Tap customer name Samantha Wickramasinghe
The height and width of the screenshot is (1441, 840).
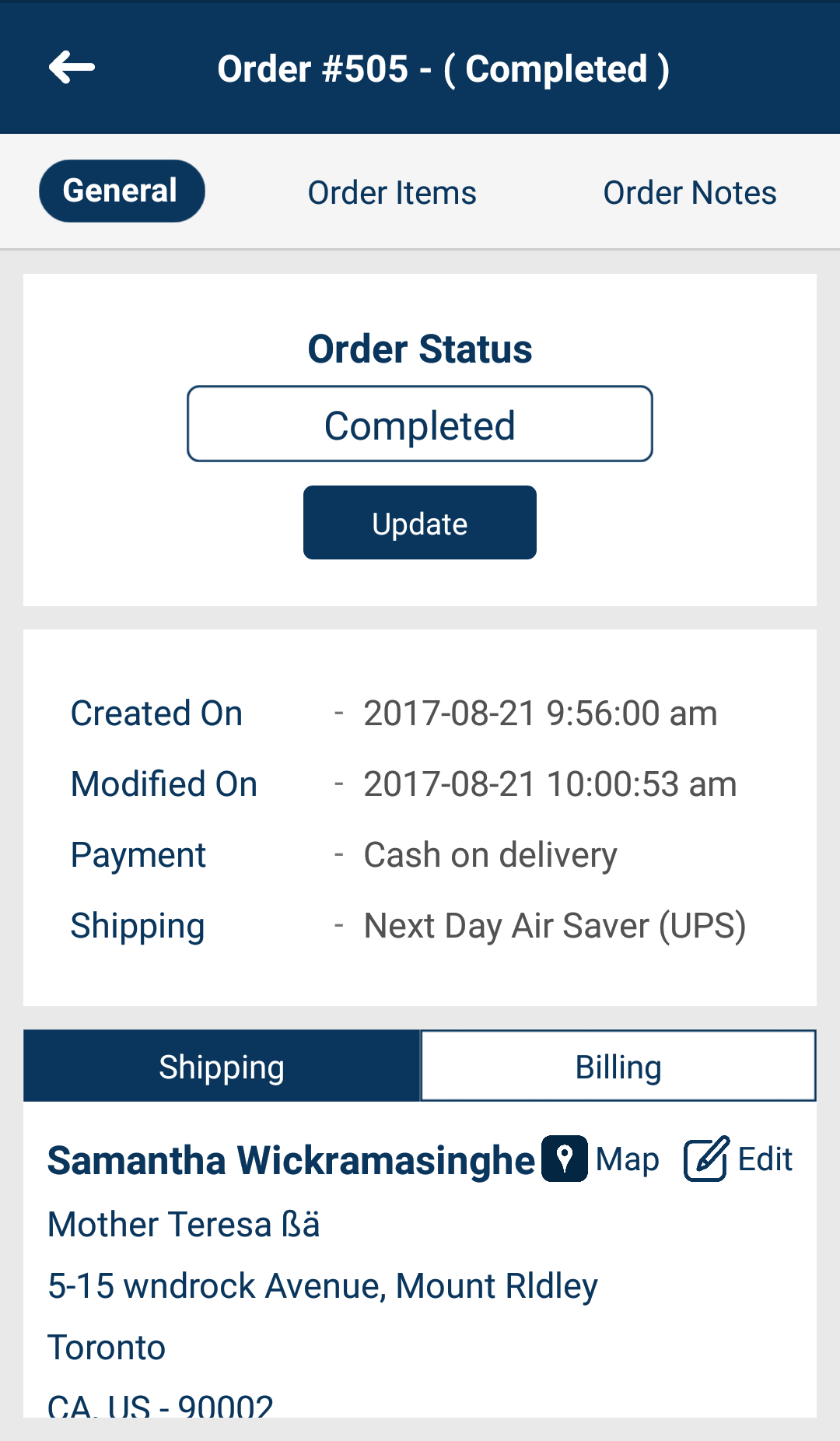(x=288, y=1159)
